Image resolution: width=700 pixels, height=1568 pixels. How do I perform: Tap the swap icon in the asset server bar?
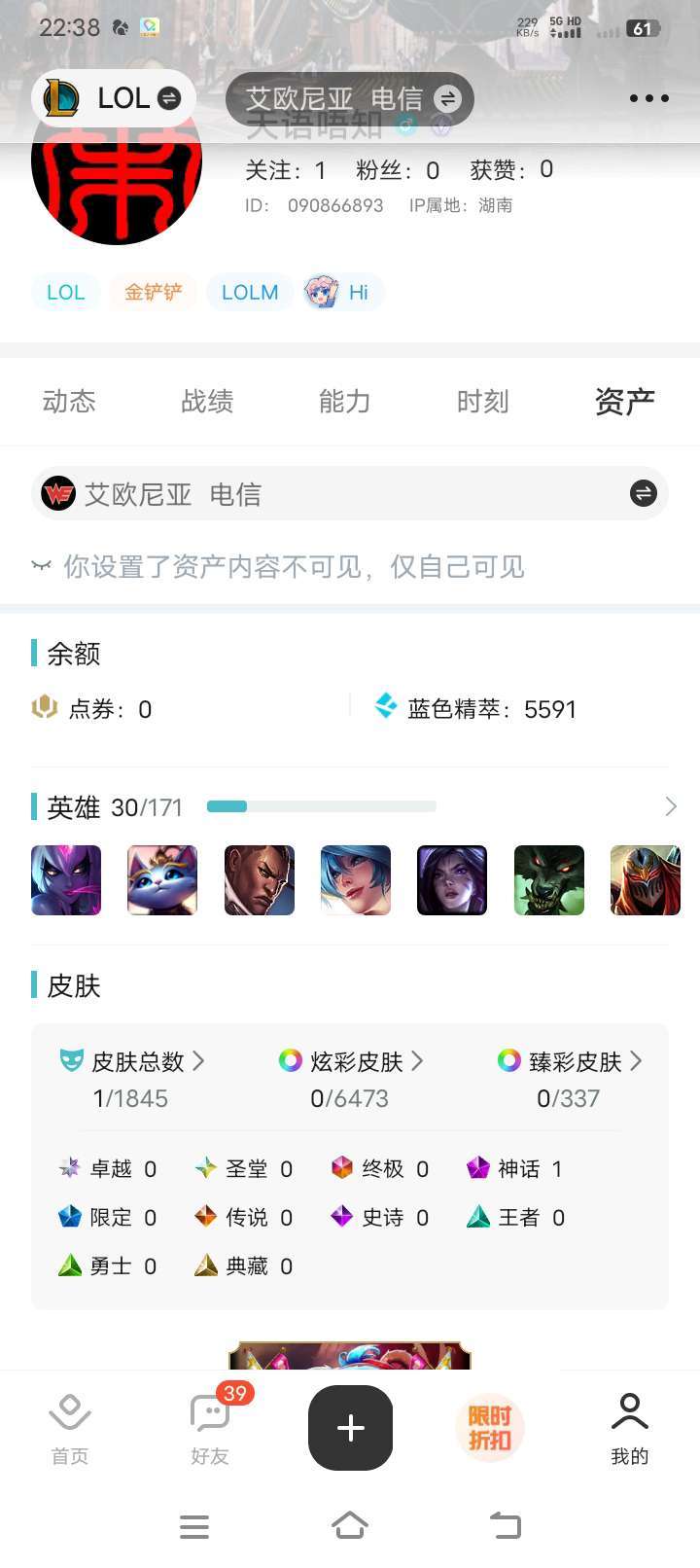[x=644, y=494]
